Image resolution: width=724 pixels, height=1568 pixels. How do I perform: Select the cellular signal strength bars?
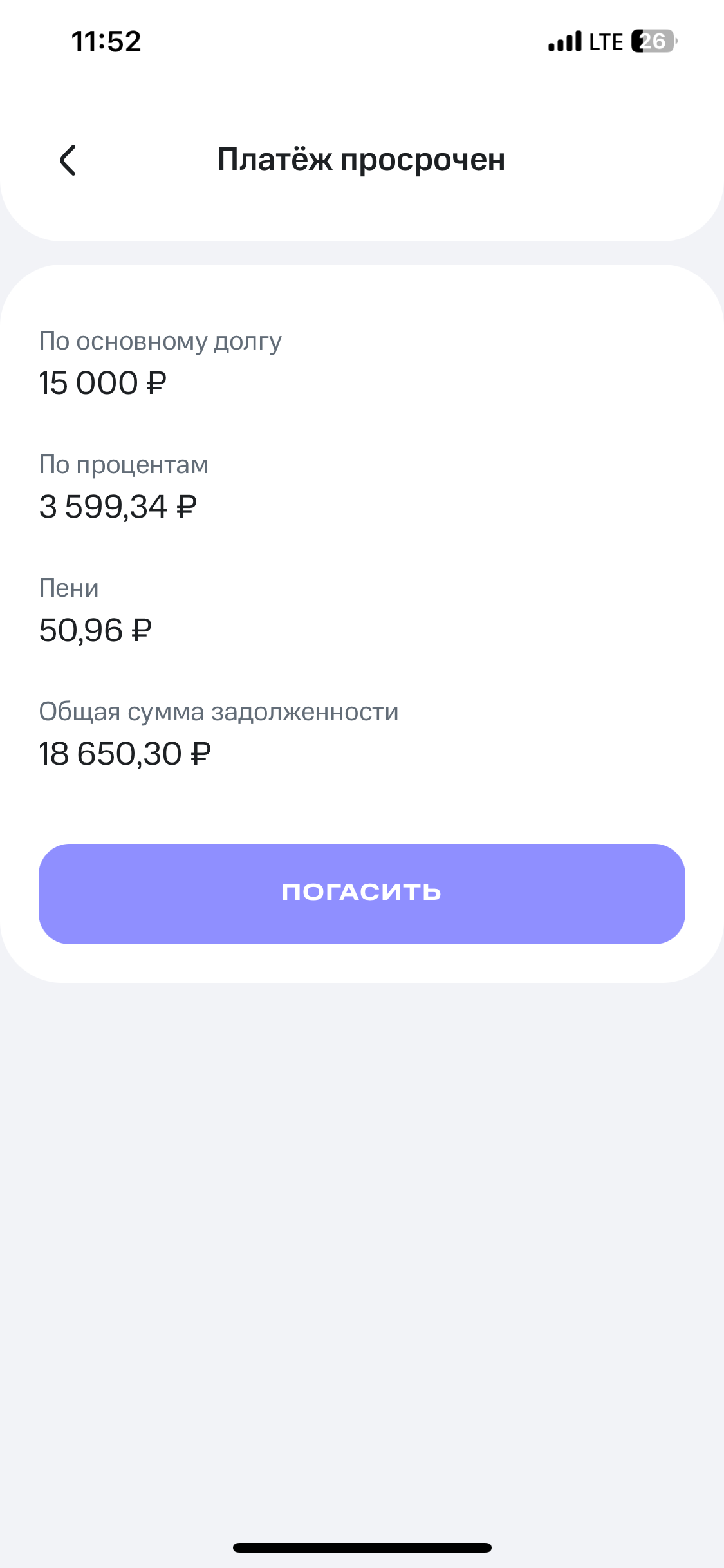point(564,41)
